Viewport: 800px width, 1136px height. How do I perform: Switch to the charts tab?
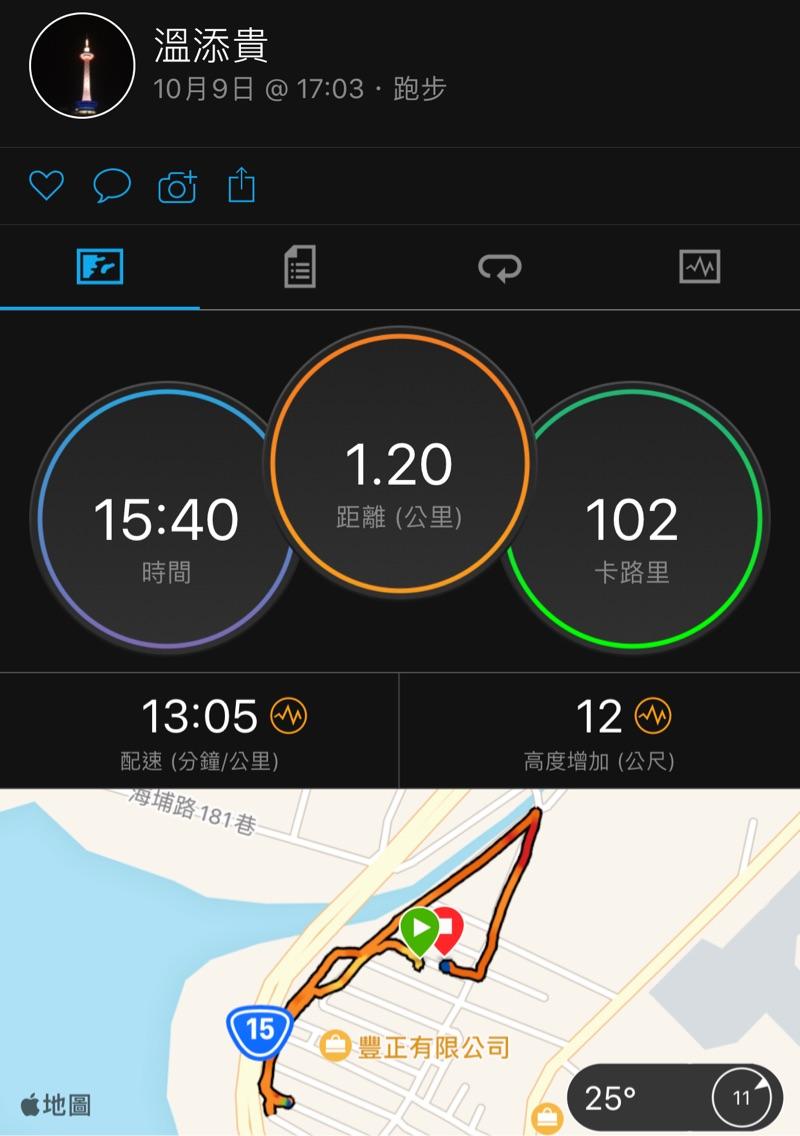(699, 267)
